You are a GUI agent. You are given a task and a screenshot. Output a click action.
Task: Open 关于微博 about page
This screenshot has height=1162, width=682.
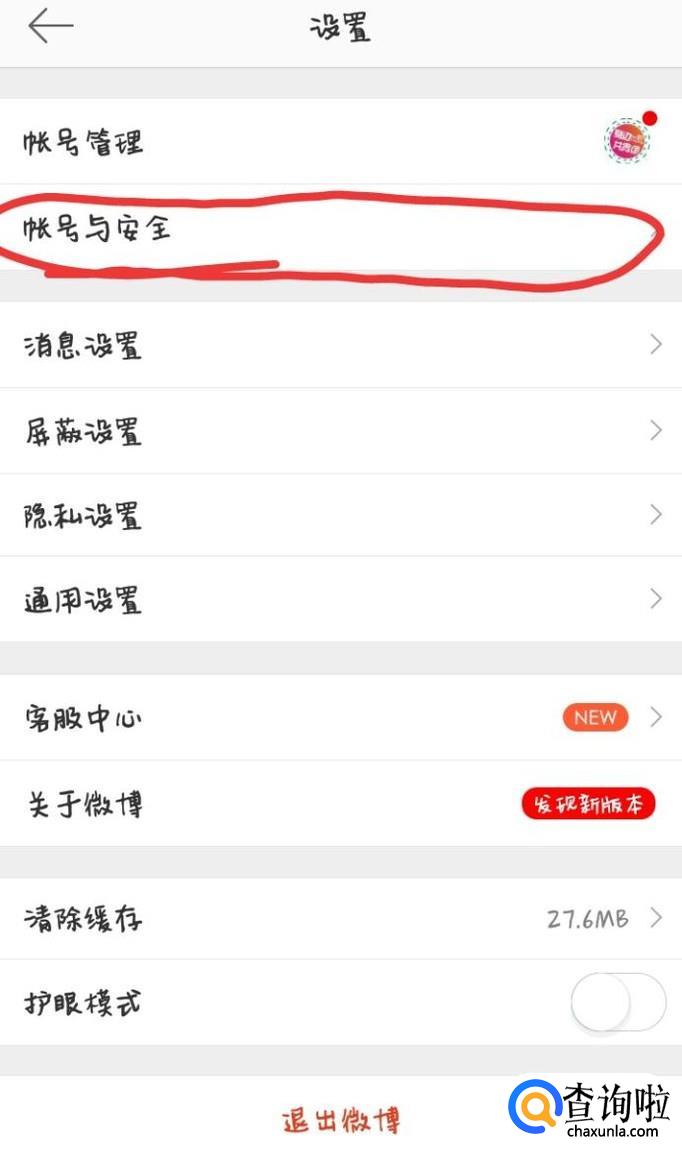coord(340,803)
